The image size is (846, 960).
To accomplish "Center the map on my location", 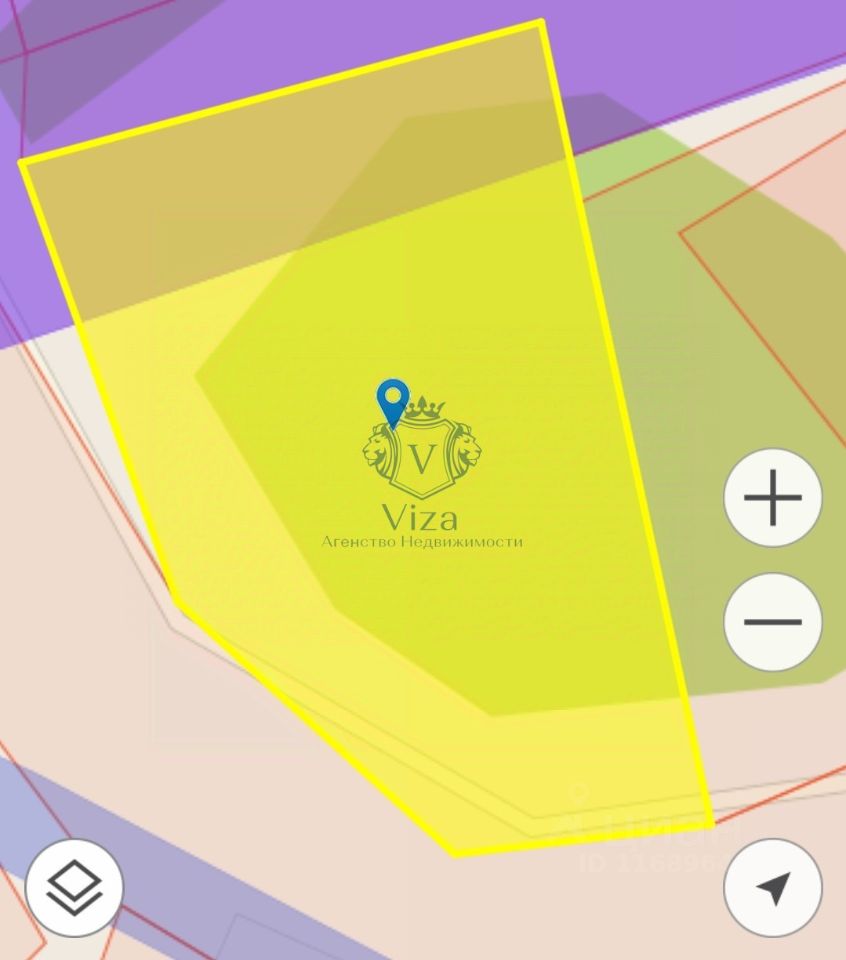I will (773, 887).
